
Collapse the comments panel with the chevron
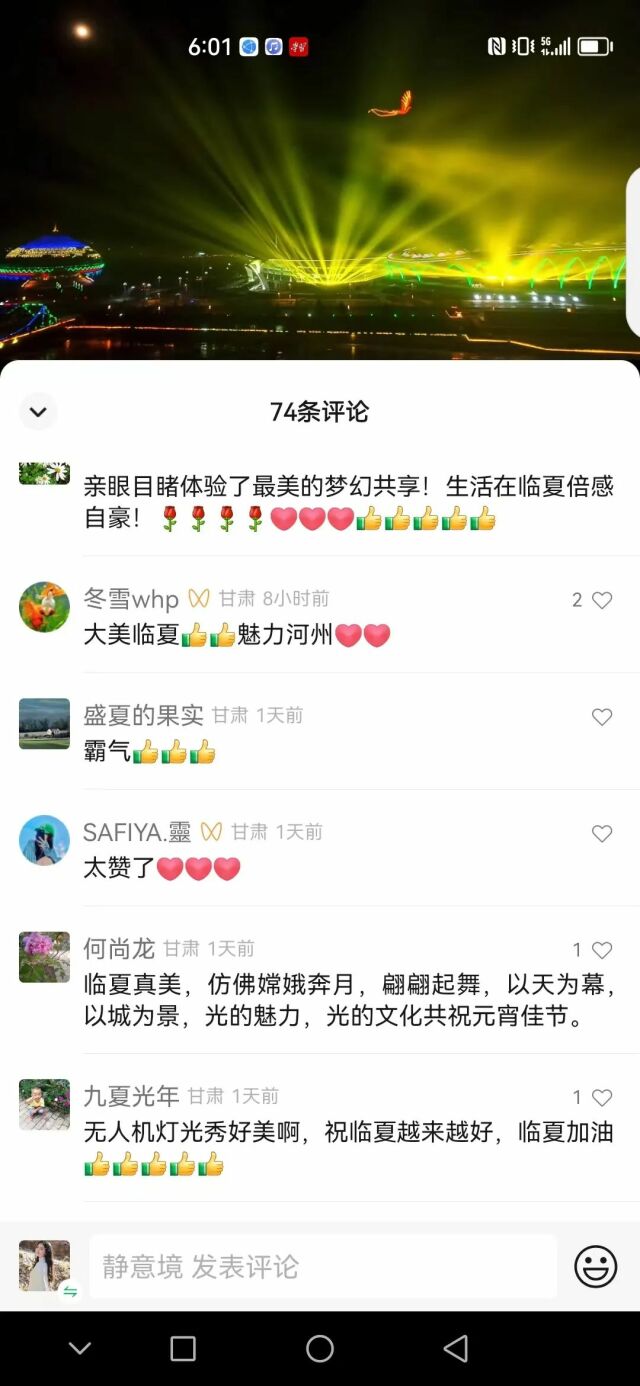(x=38, y=411)
